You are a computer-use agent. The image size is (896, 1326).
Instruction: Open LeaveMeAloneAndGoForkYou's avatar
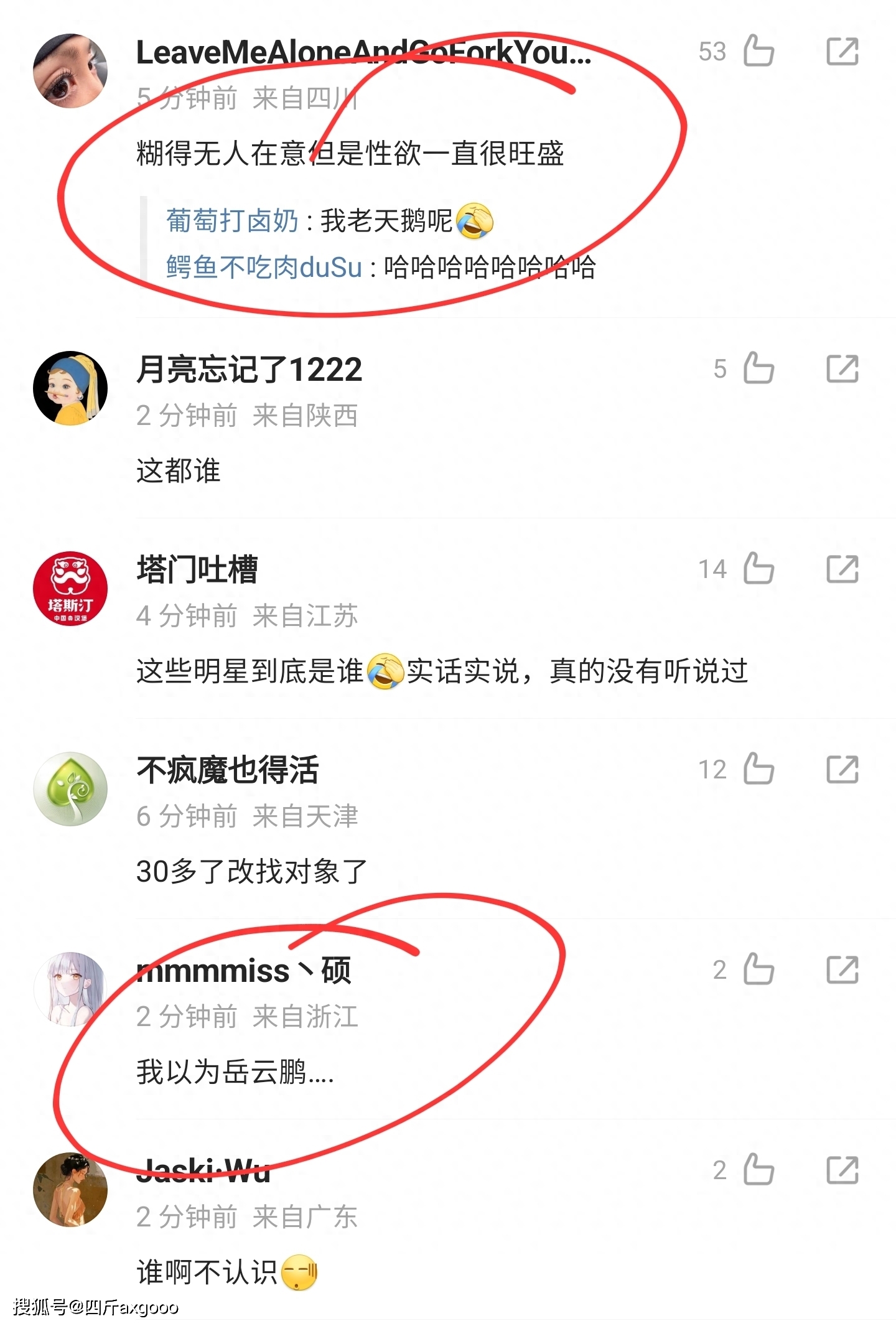coord(70,71)
